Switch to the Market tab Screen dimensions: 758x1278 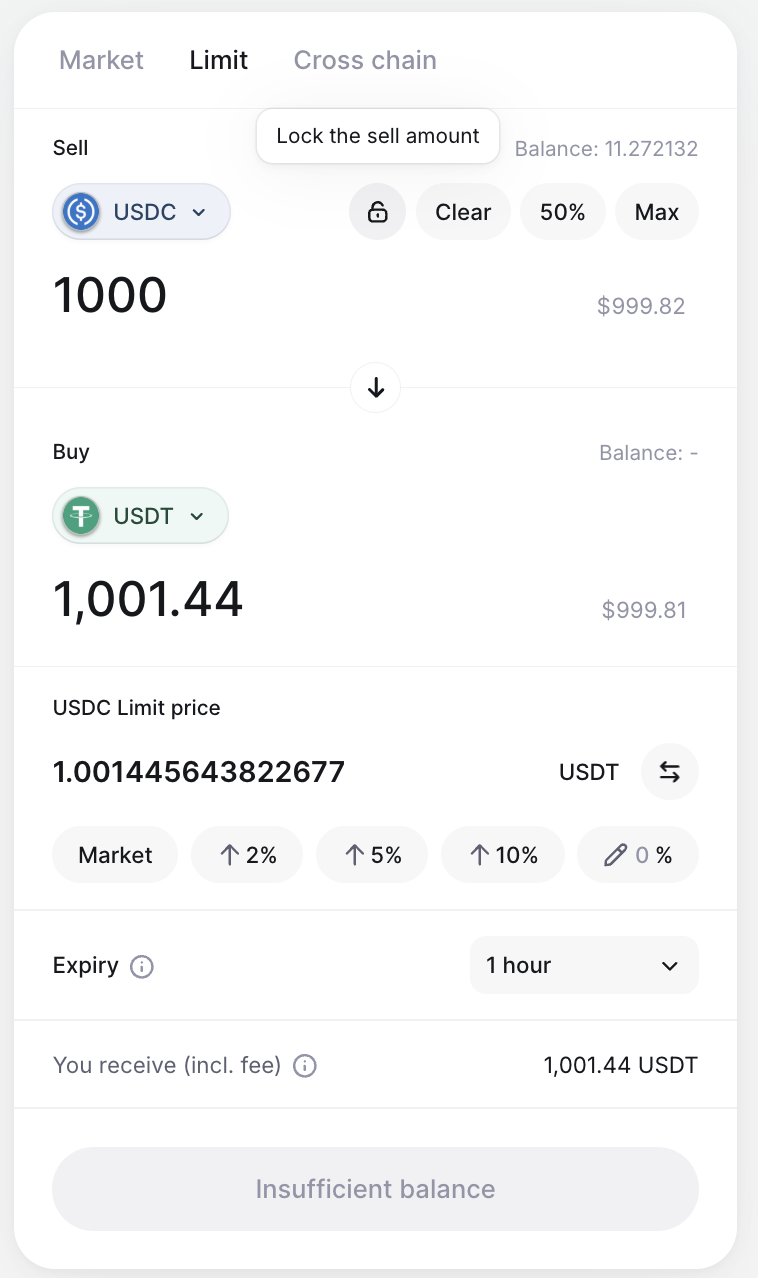click(x=101, y=60)
